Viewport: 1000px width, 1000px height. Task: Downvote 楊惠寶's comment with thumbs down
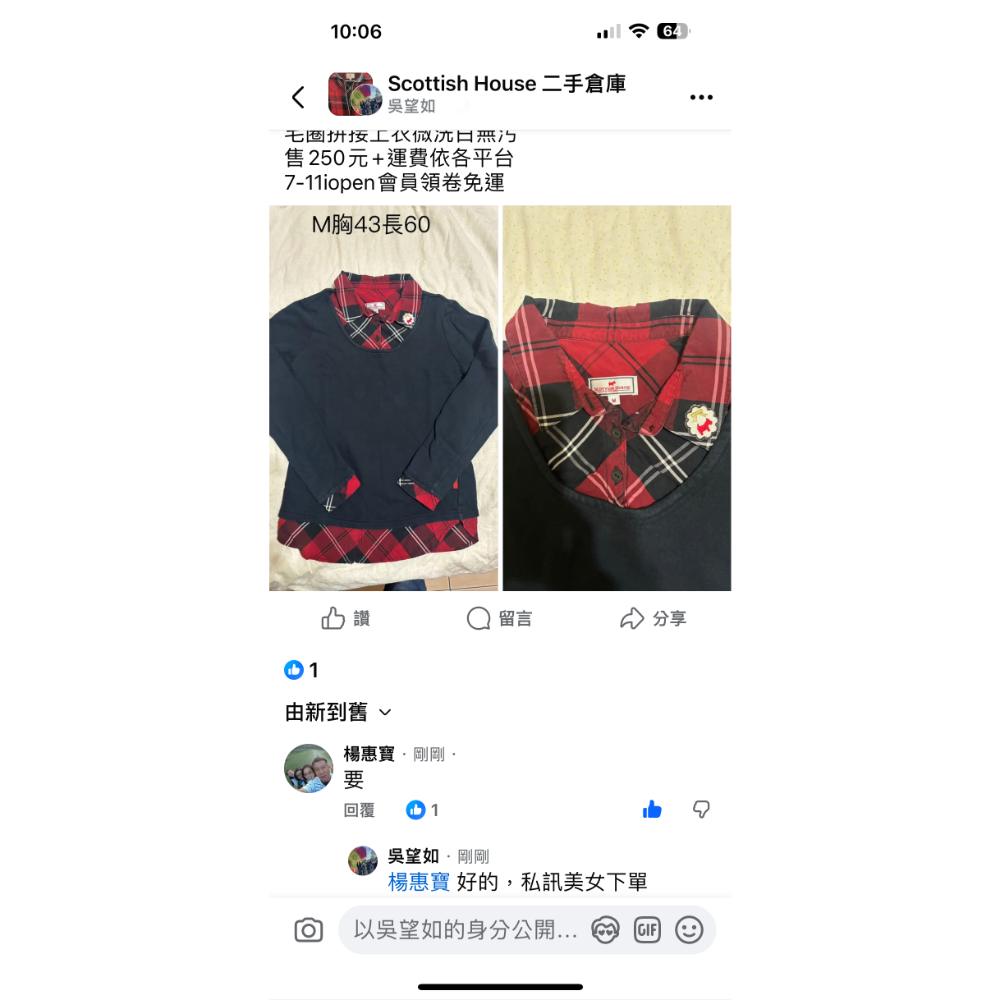[x=701, y=809]
